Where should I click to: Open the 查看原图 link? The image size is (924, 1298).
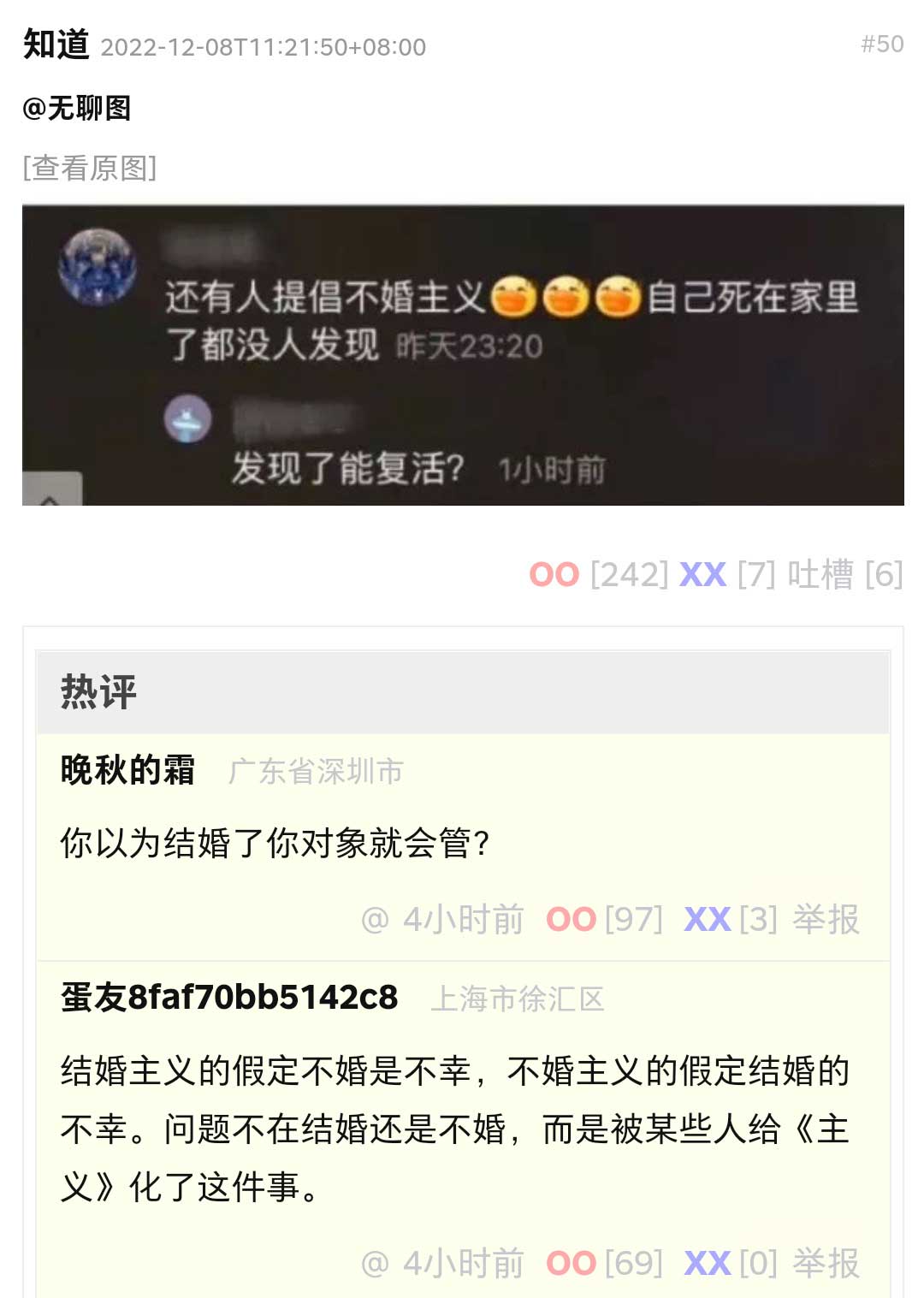point(90,168)
